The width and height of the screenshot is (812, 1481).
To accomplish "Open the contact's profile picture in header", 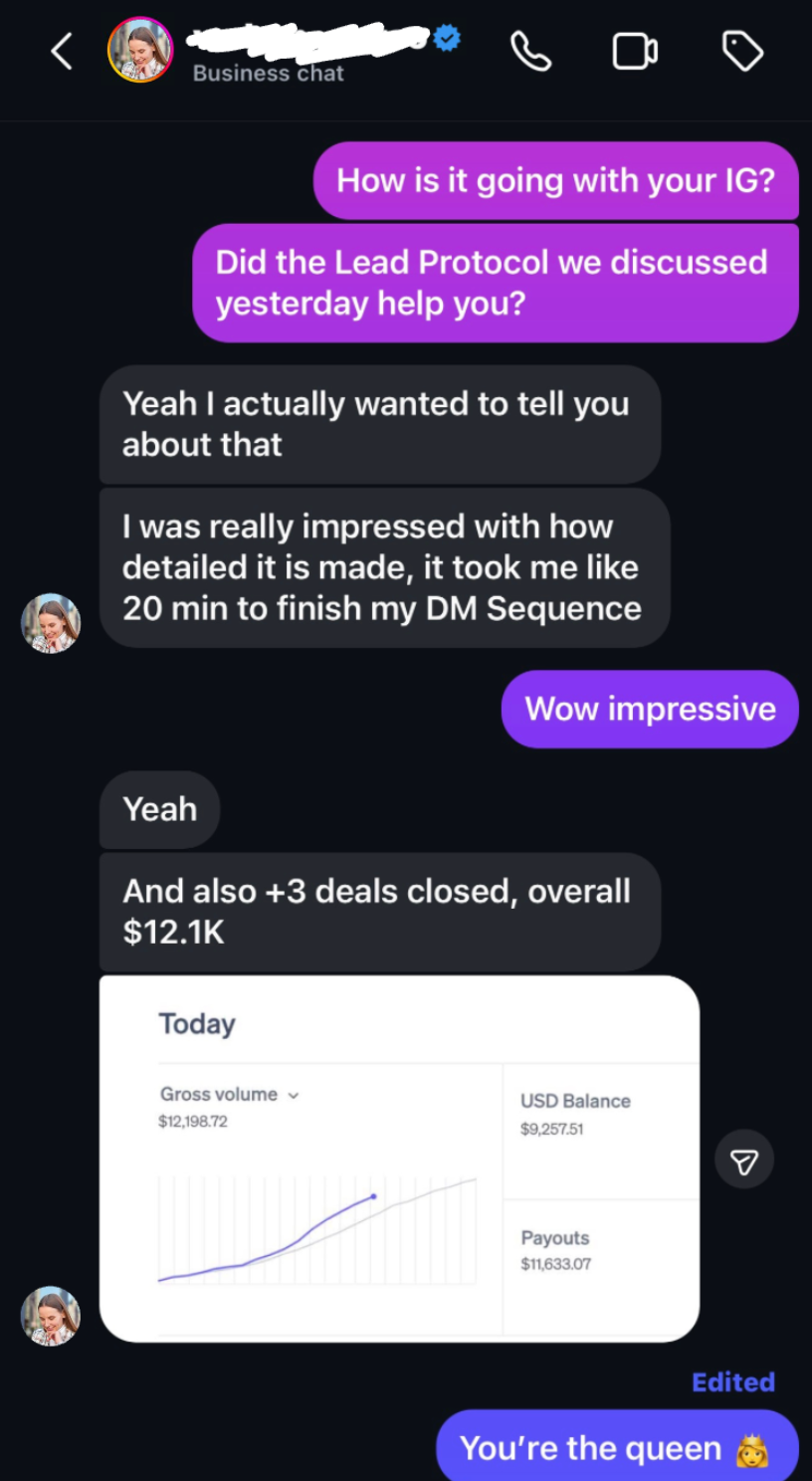I will pyautogui.click(x=140, y=50).
